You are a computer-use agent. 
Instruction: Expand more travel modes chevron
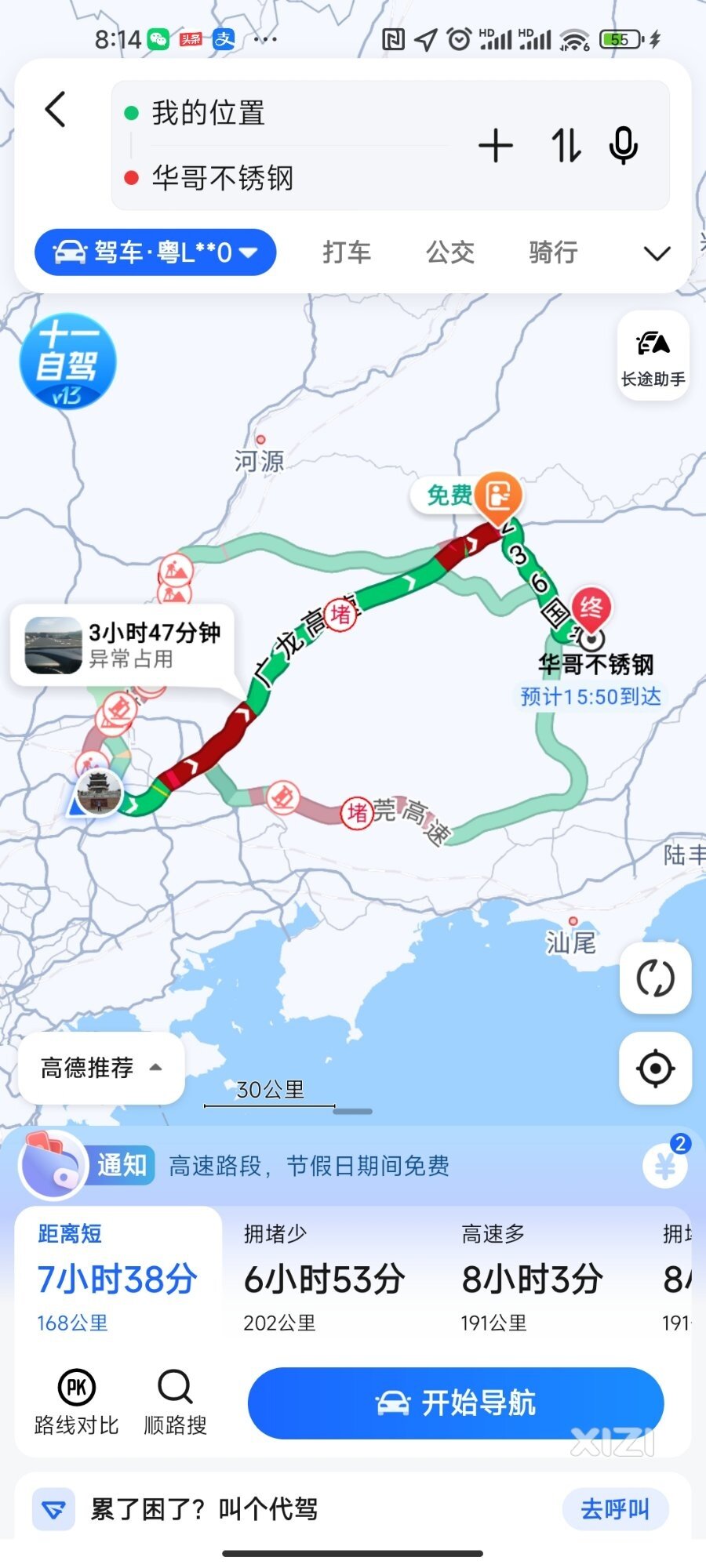[657, 253]
